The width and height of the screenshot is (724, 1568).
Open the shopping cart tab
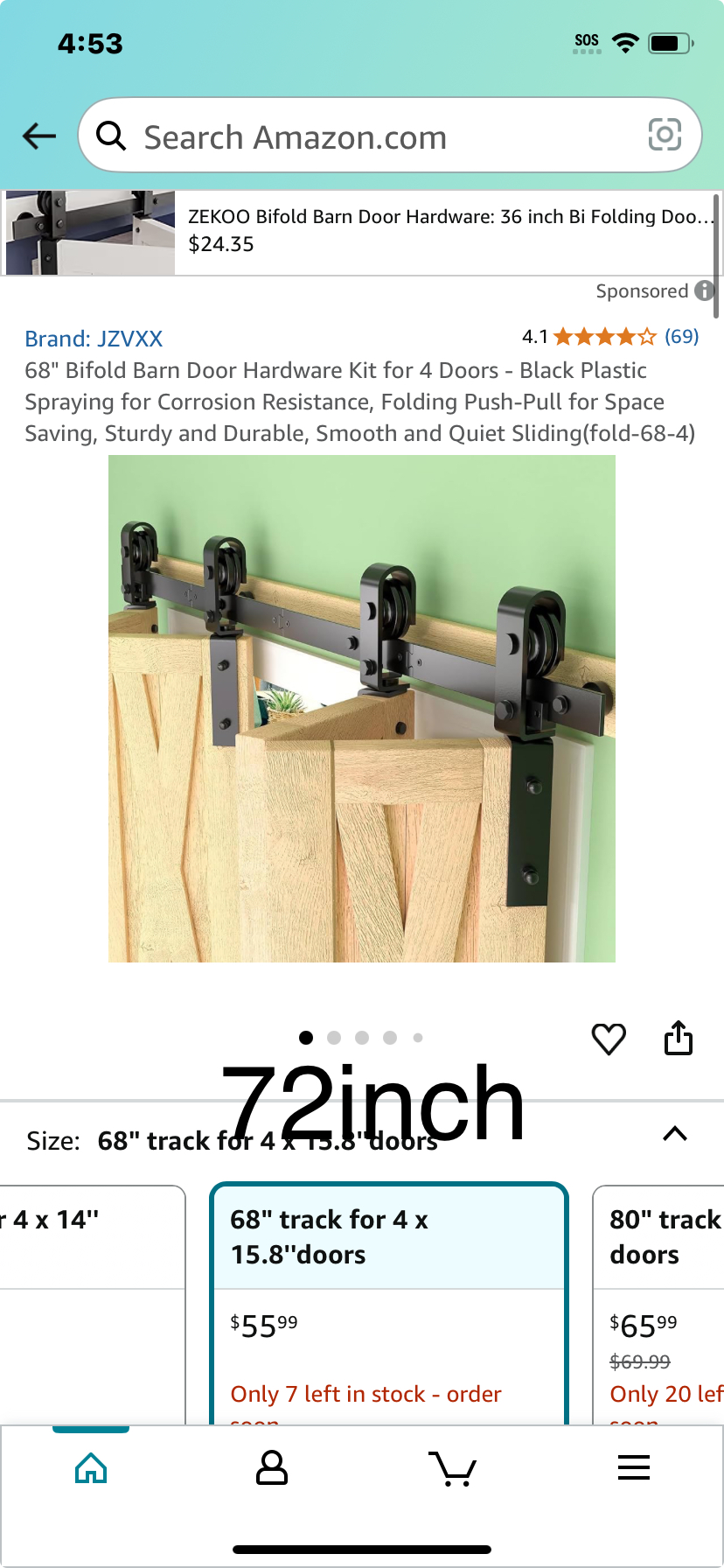[x=452, y=1468]
